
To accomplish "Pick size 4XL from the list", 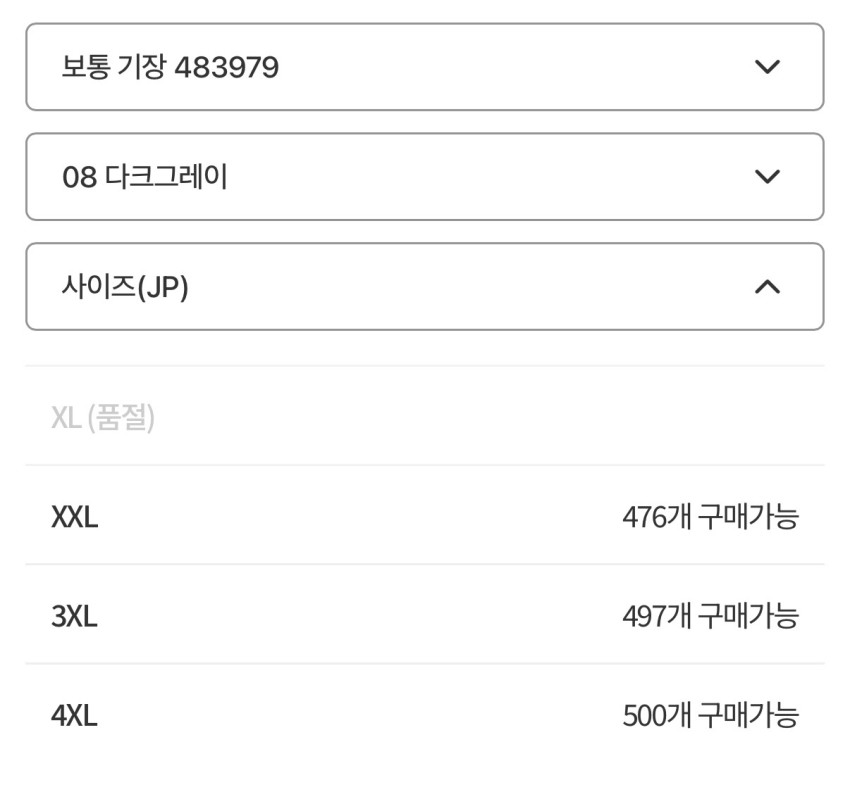I will pos(424,716).
